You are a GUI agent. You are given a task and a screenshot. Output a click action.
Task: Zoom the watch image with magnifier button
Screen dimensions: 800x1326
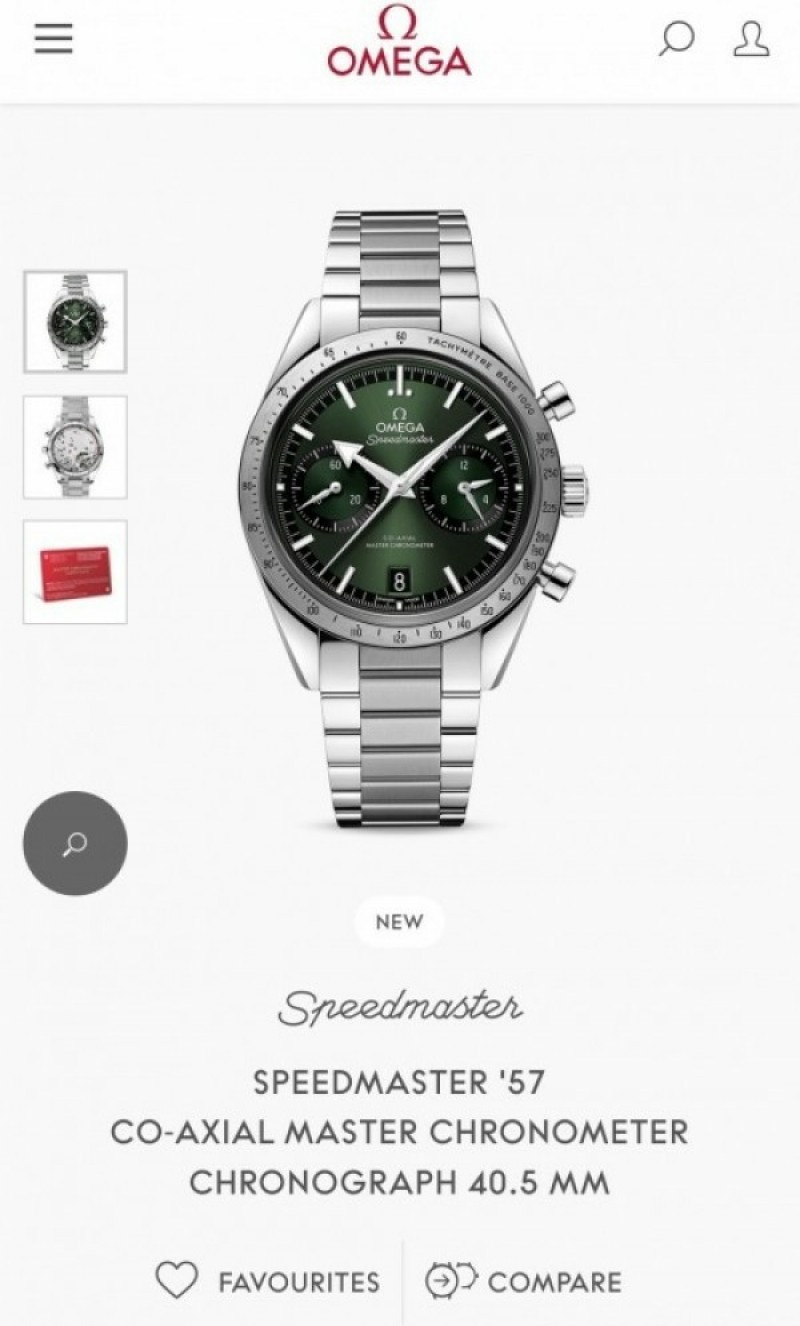75,843
